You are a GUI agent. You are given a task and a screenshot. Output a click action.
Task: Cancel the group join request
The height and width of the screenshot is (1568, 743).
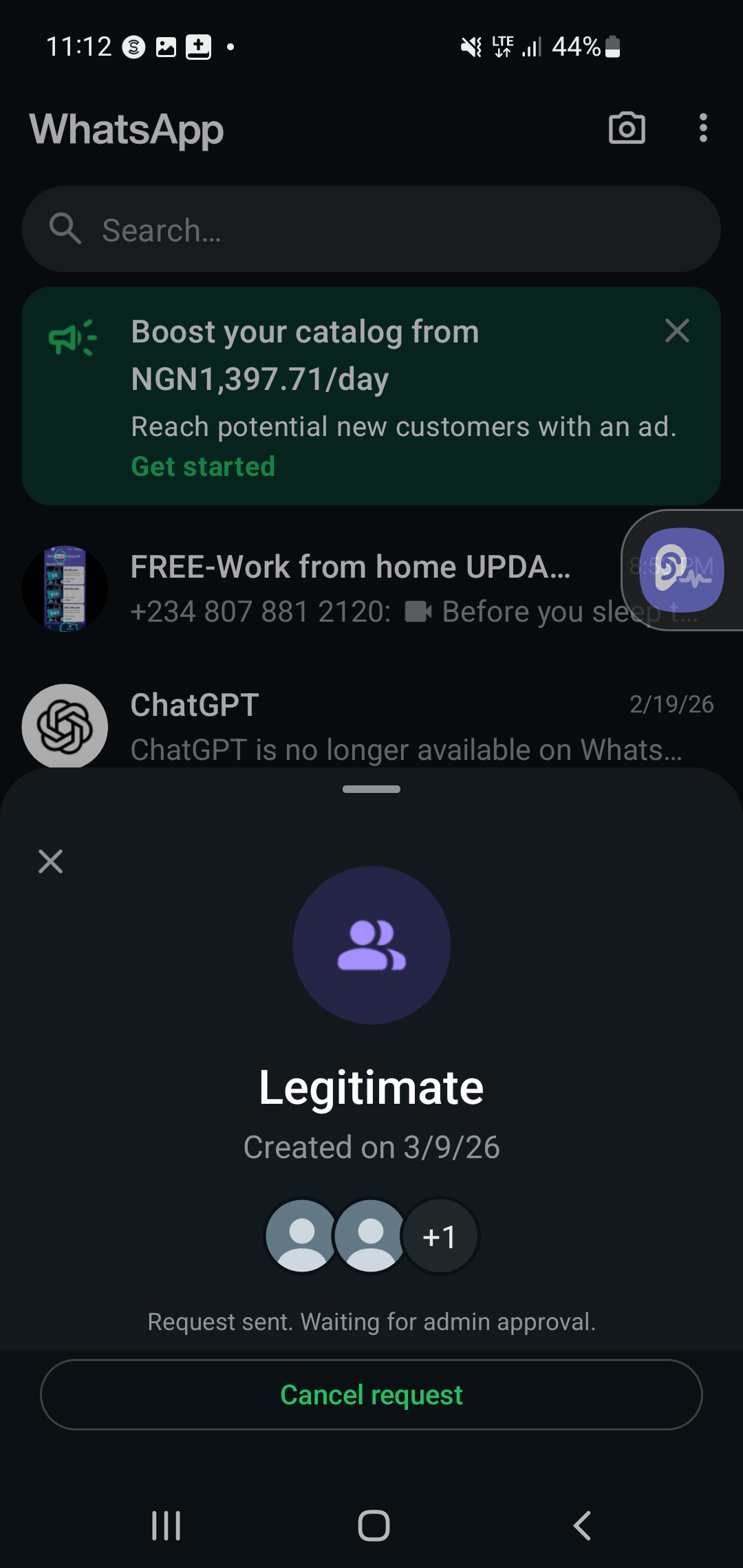371,1395
